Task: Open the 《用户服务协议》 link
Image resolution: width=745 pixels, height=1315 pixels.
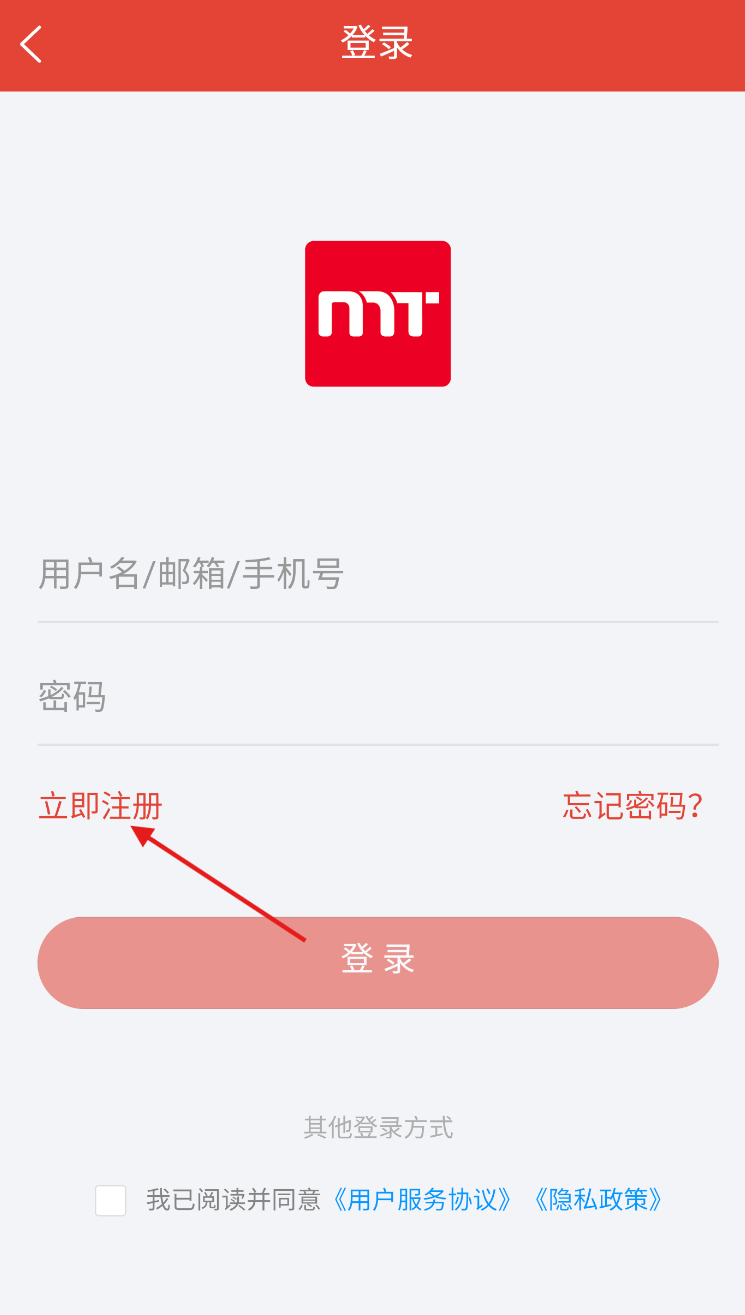Action: [x=422, y=1200]
